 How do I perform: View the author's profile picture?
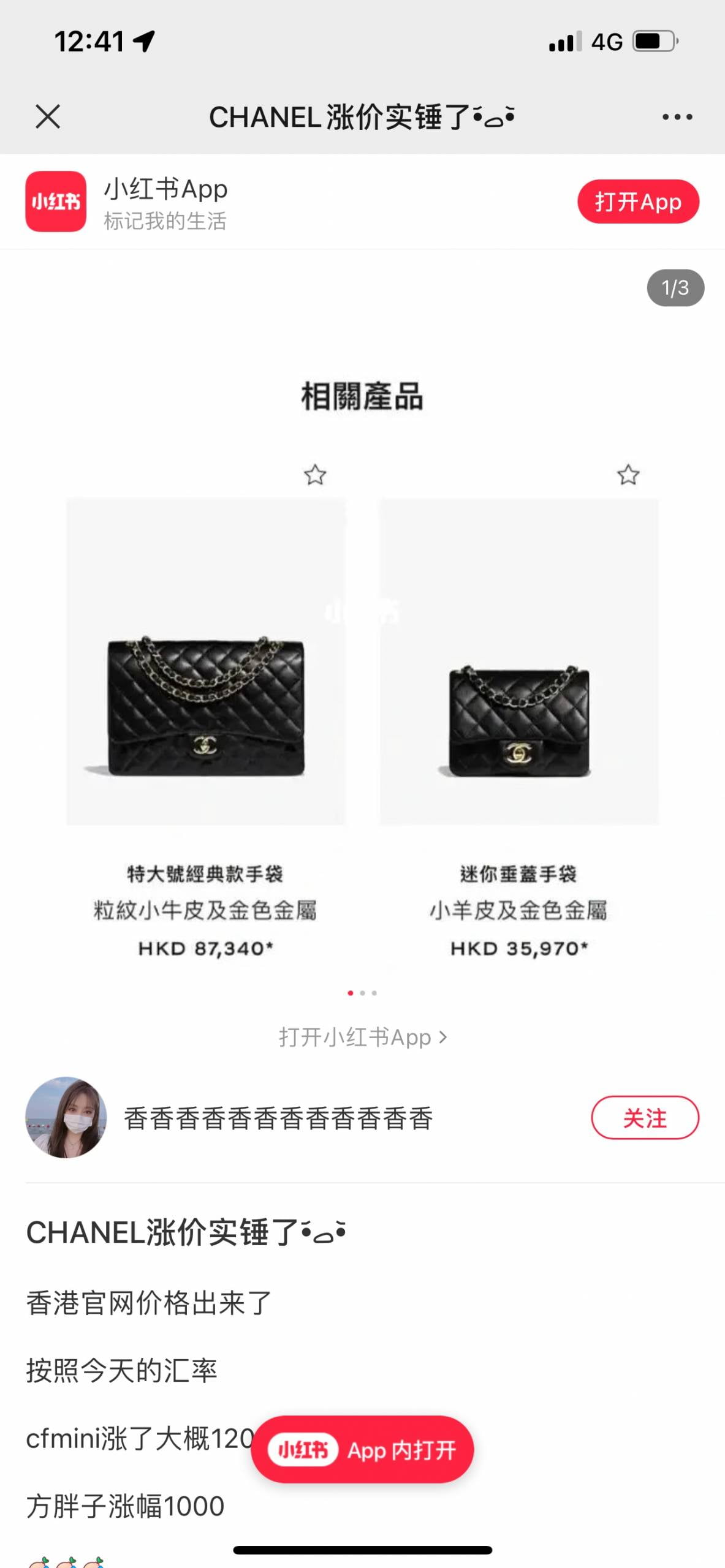coord(66,1117)
